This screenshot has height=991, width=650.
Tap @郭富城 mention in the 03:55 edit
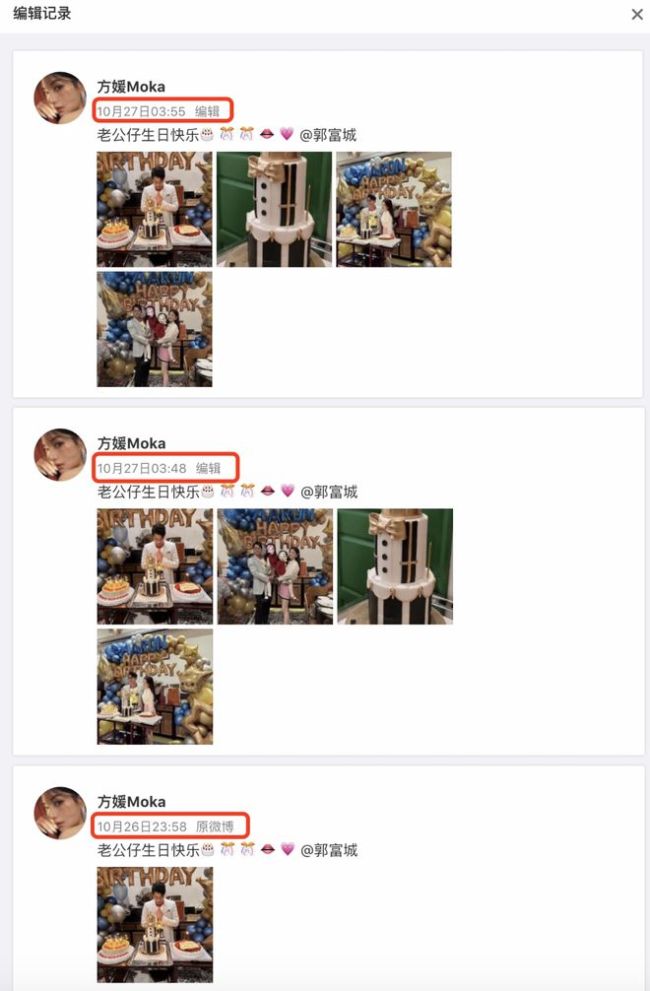click(x=328, y=135)
